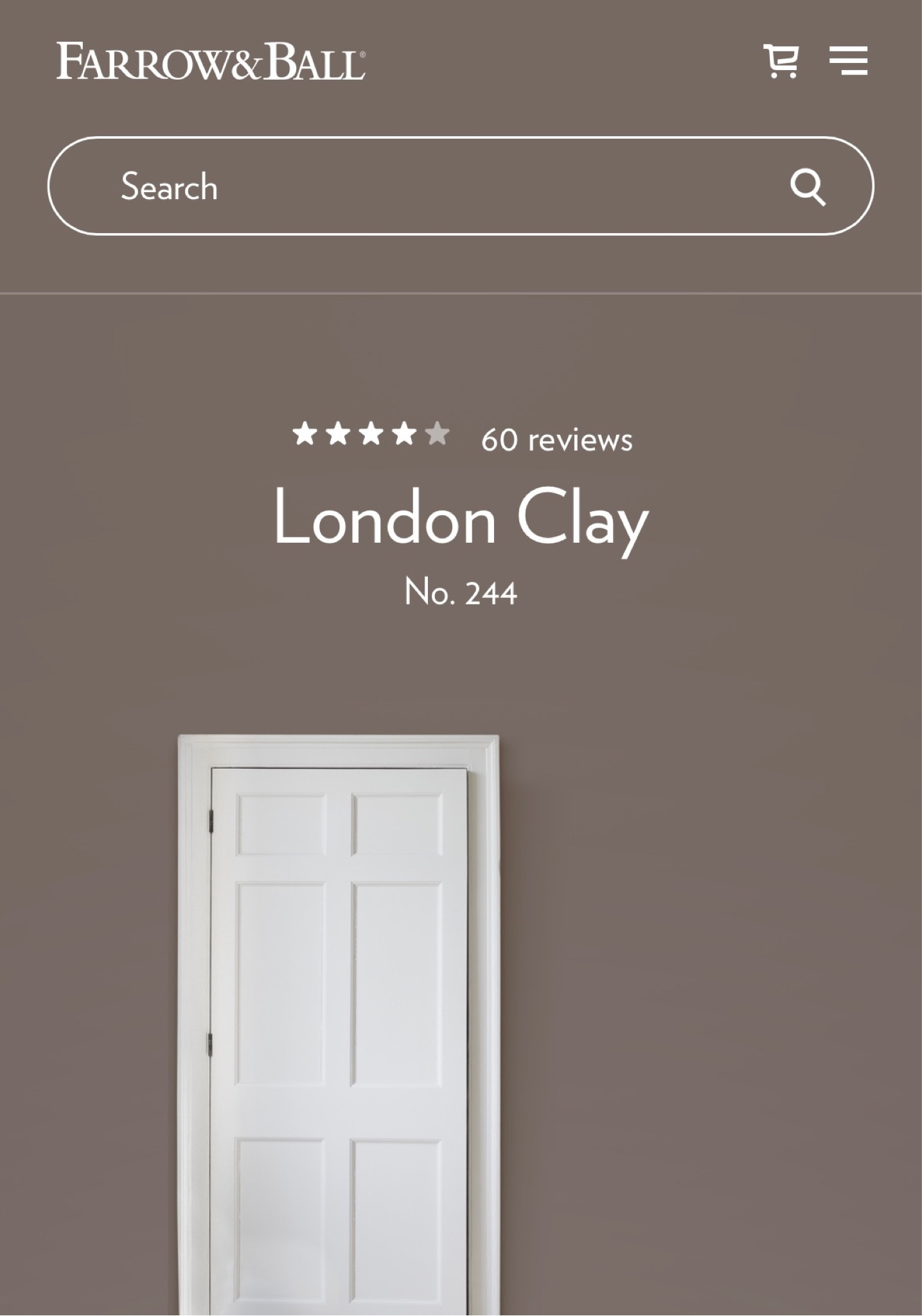This screenshot has height=1316, width=922.
Task: Click inside the Search input field
Action: pyautogui.click(x=386, y=186)
